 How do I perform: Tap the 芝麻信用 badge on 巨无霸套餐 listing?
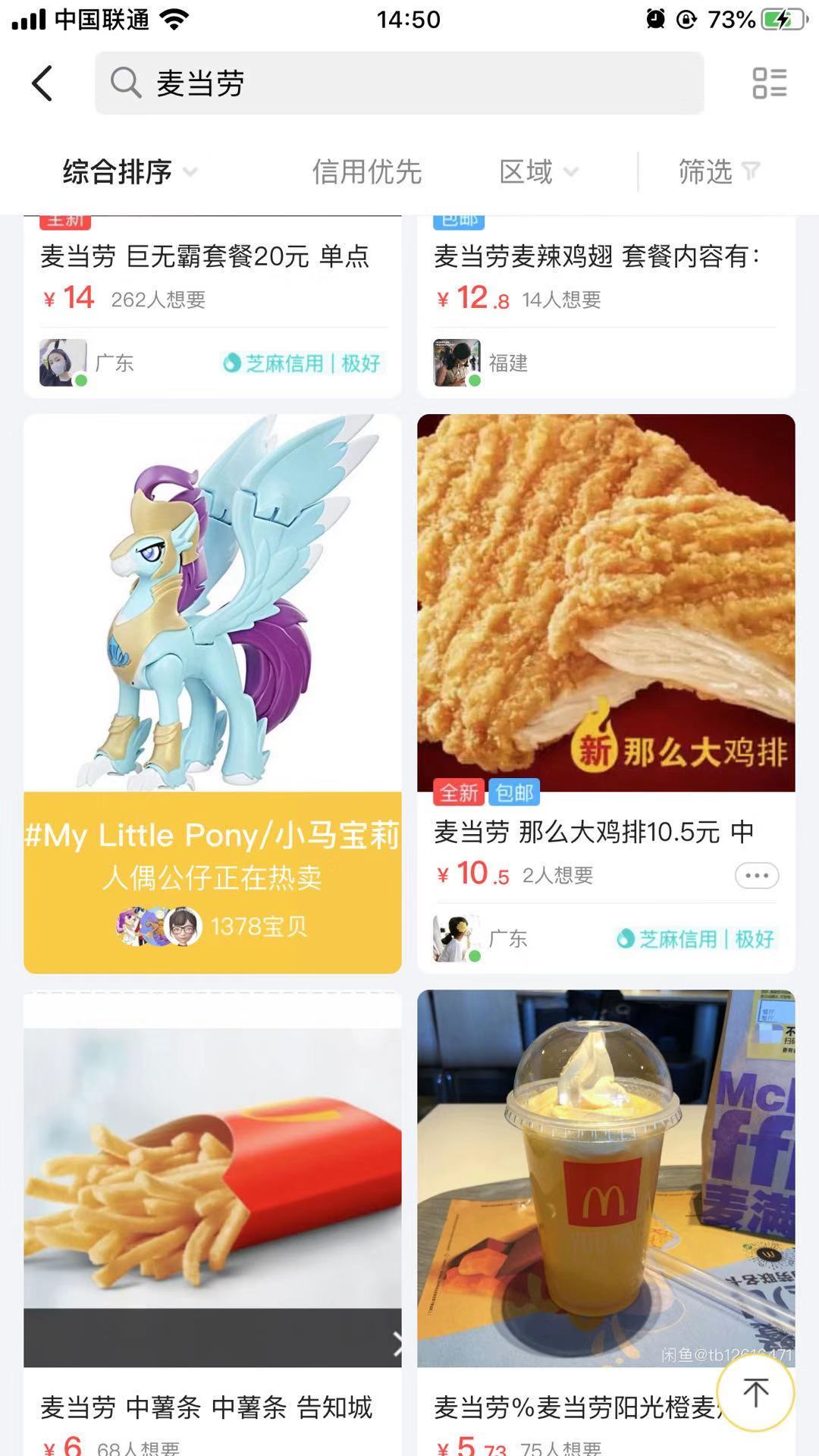(303, 364)
